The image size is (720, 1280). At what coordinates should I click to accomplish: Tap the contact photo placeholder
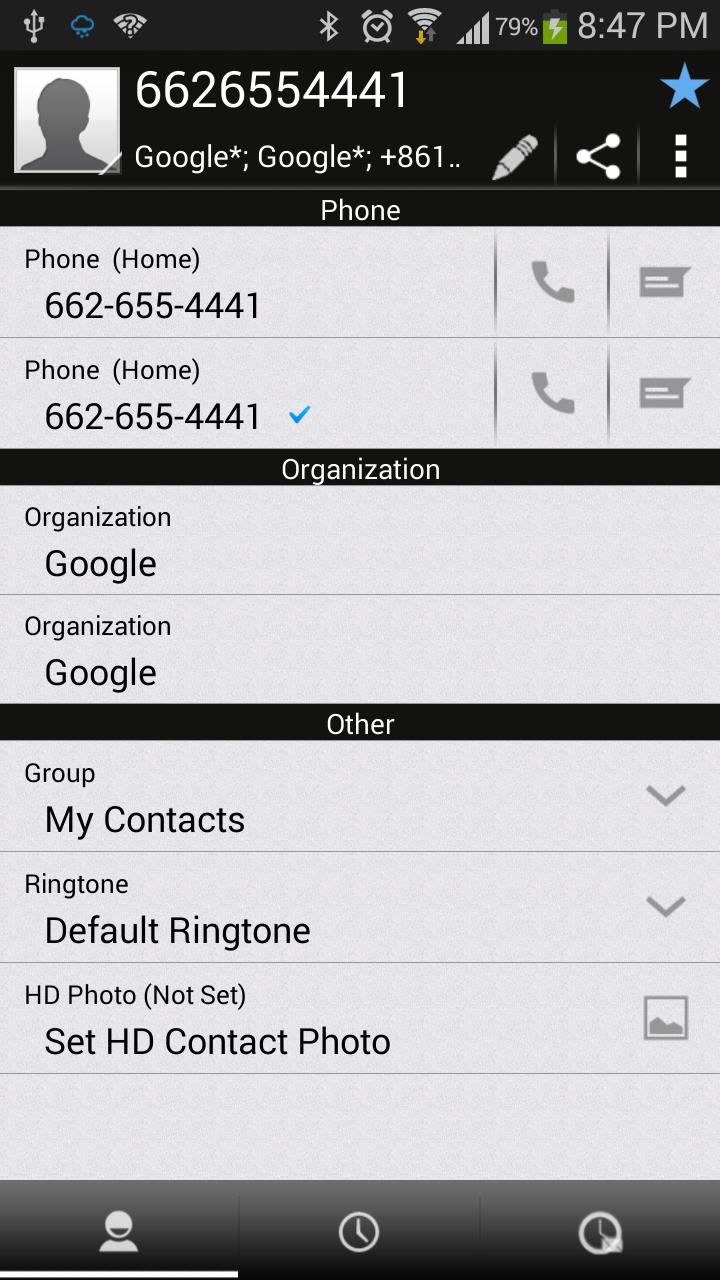(x=67, y=118)
